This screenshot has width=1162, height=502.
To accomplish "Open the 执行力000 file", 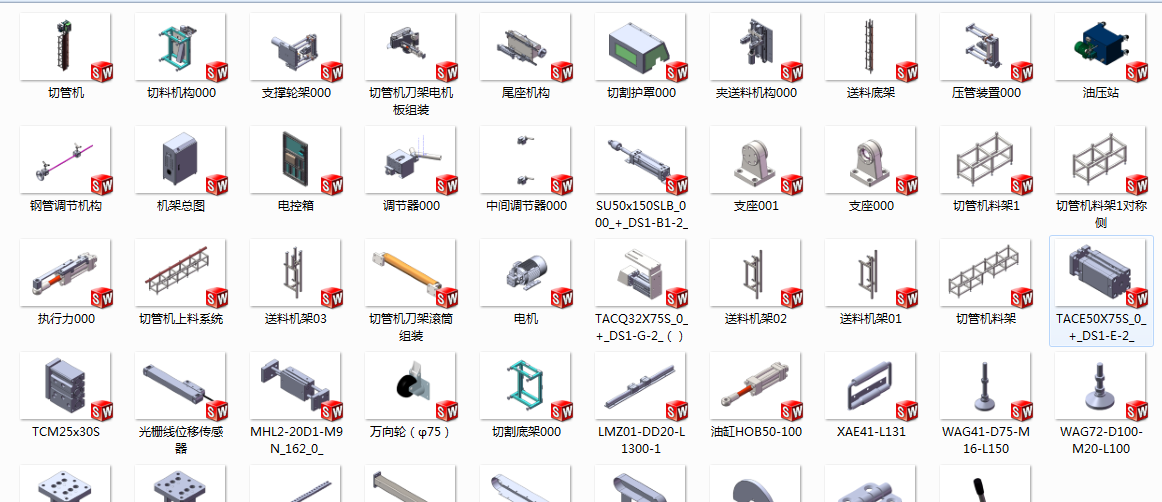I will [x=66, y=274].
